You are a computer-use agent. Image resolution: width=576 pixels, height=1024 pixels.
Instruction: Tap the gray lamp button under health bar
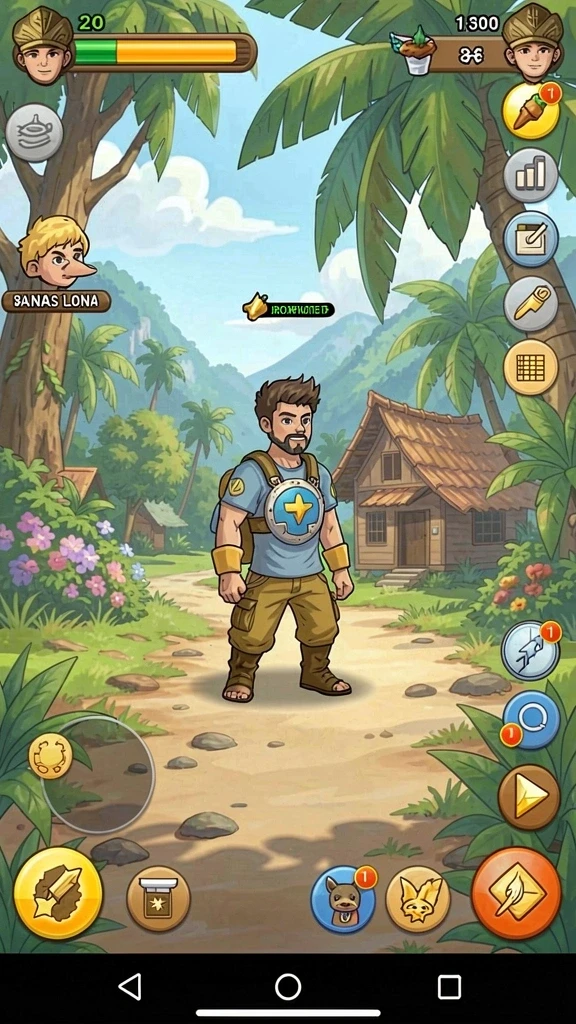35,133
